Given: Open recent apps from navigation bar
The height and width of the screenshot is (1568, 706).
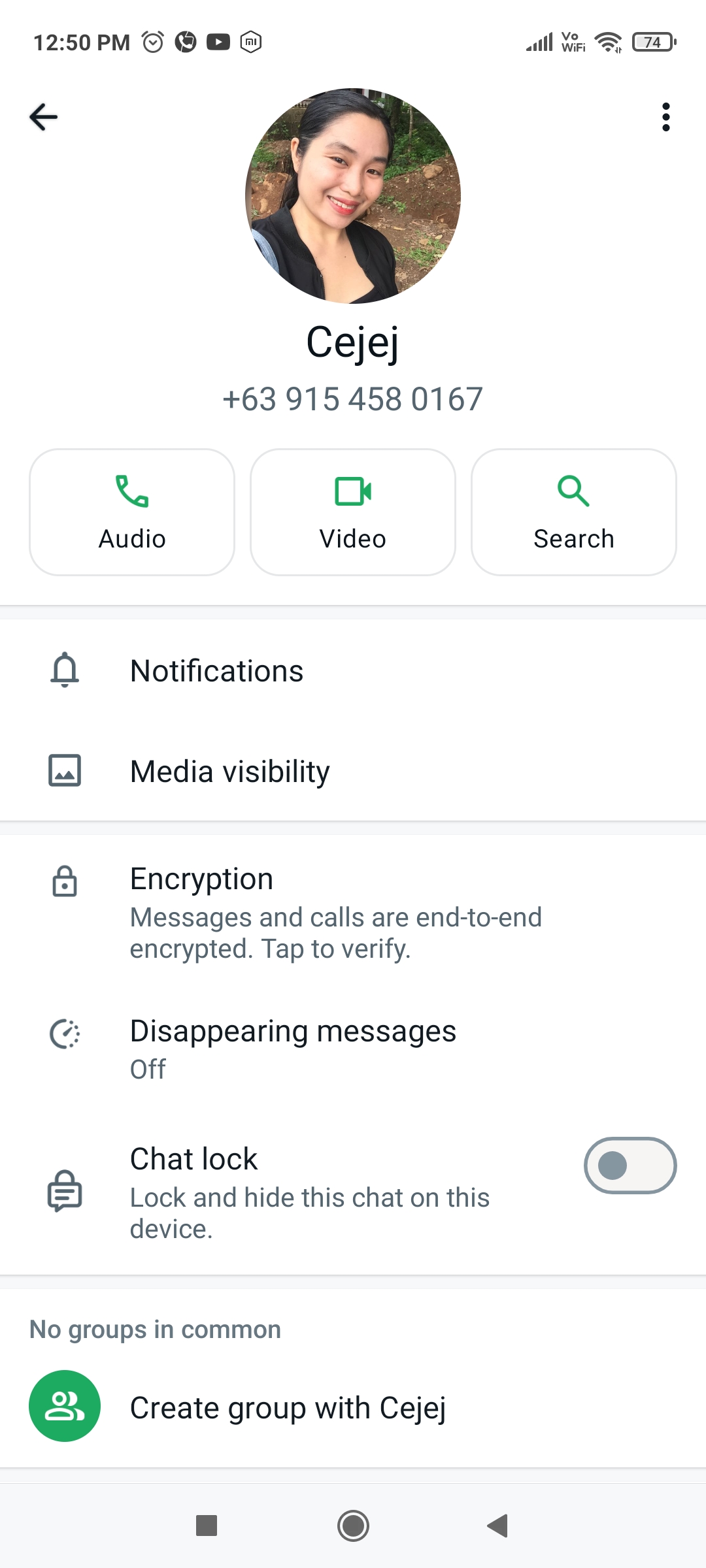Looking at the screenshot, I should [207, 1526].
